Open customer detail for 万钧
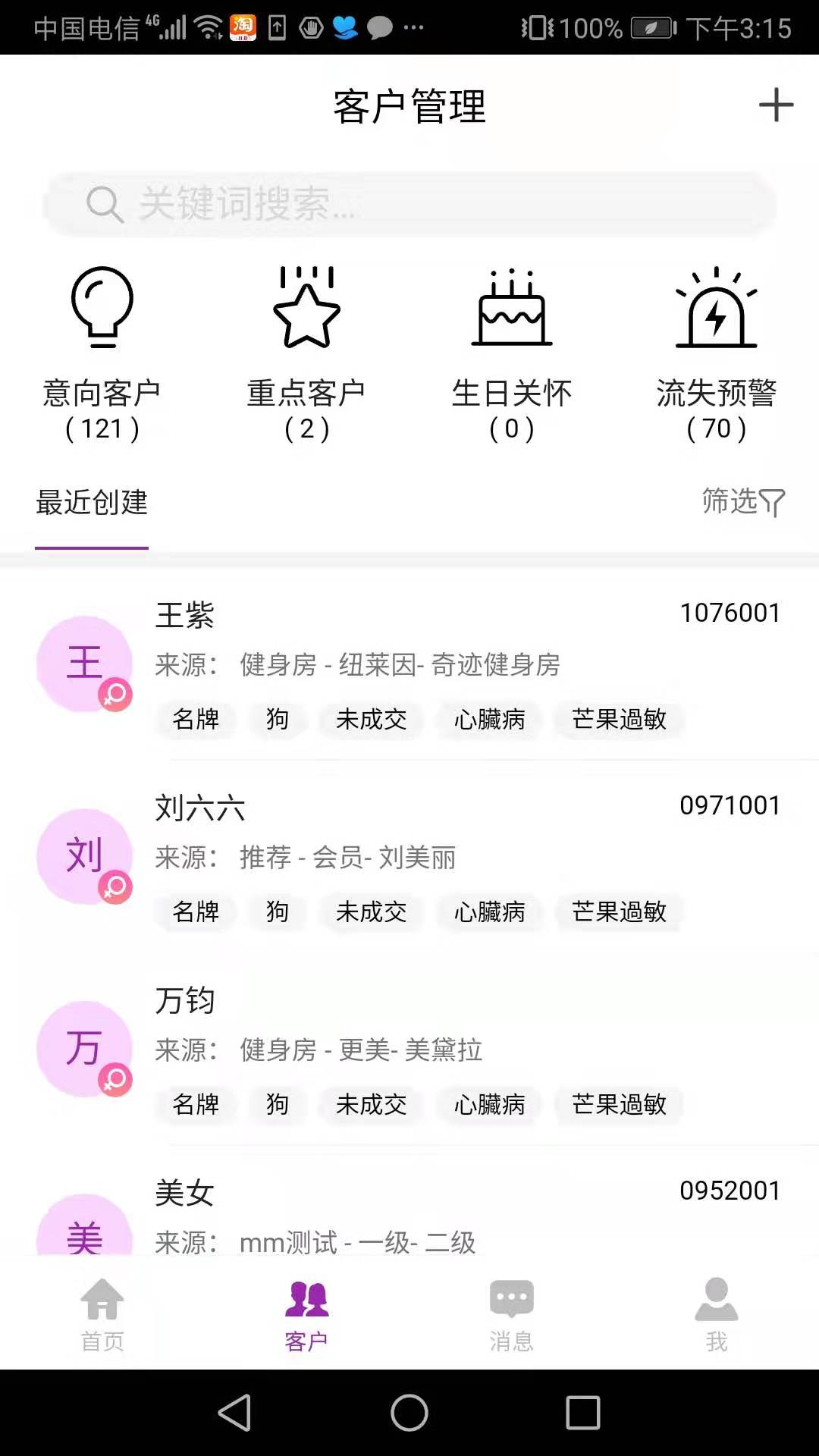The width and height of the screenshot is (819, 1456). pos(184,999)
